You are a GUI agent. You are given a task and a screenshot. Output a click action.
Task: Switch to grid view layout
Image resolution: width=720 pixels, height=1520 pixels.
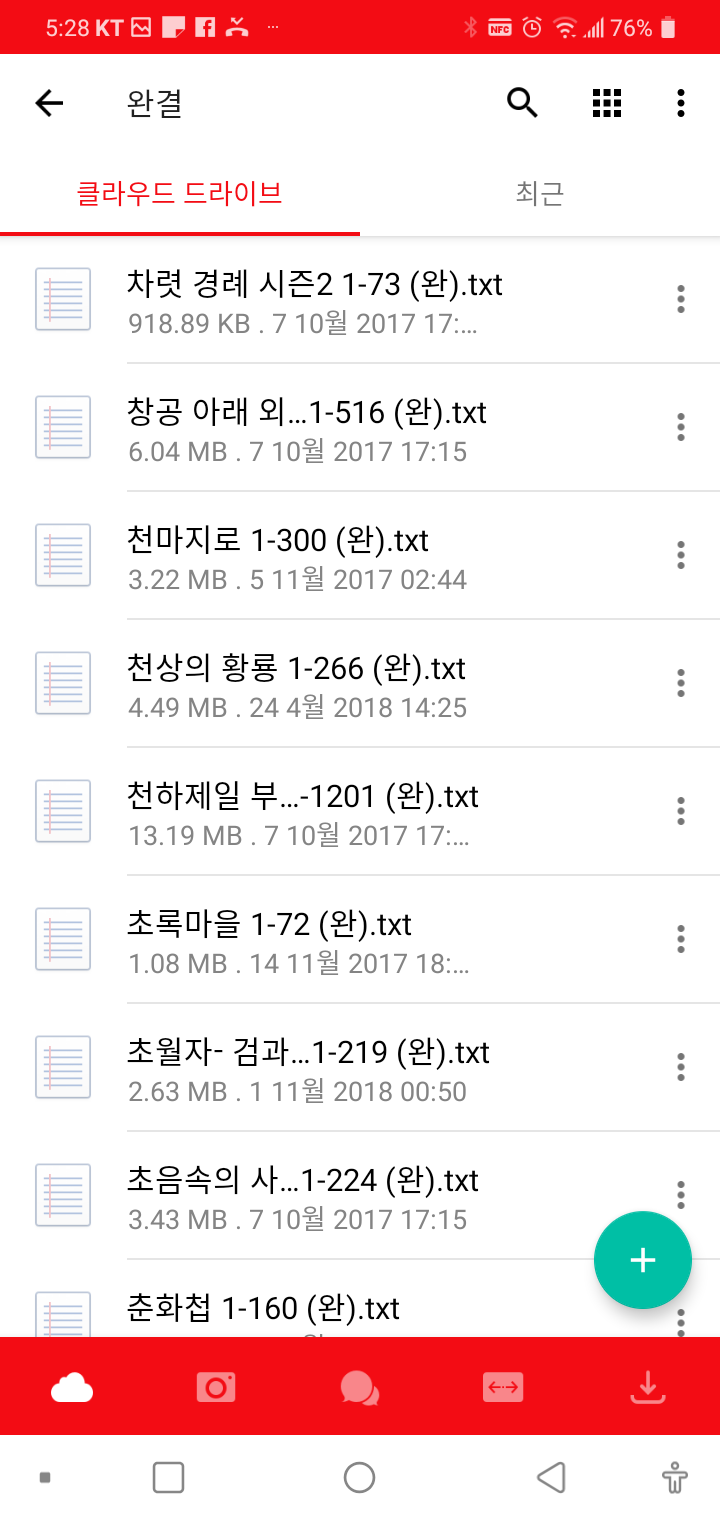(x=607, y=103)
